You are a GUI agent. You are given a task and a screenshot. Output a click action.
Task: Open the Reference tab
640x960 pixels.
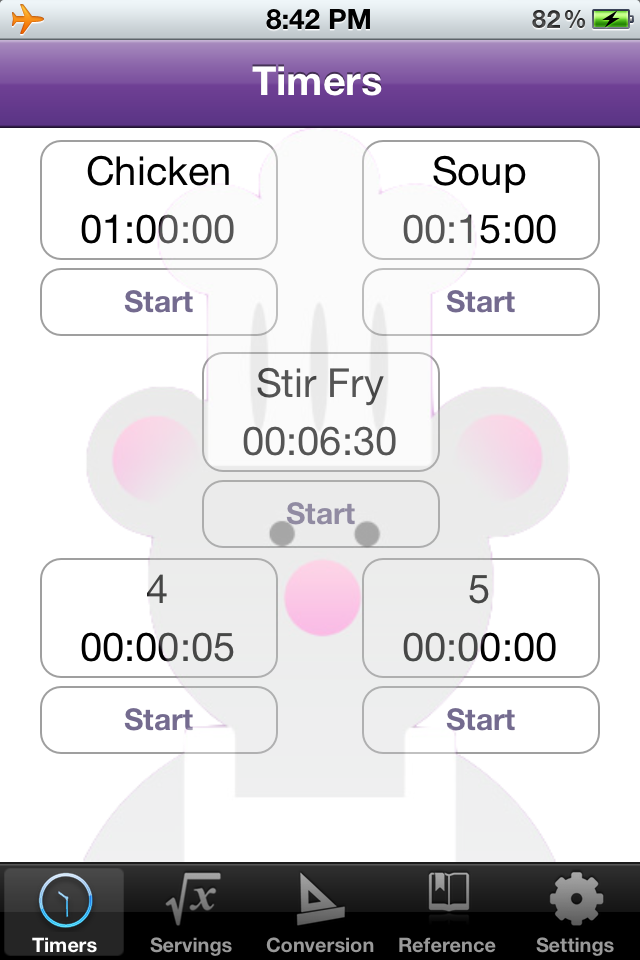coord(447,912)
